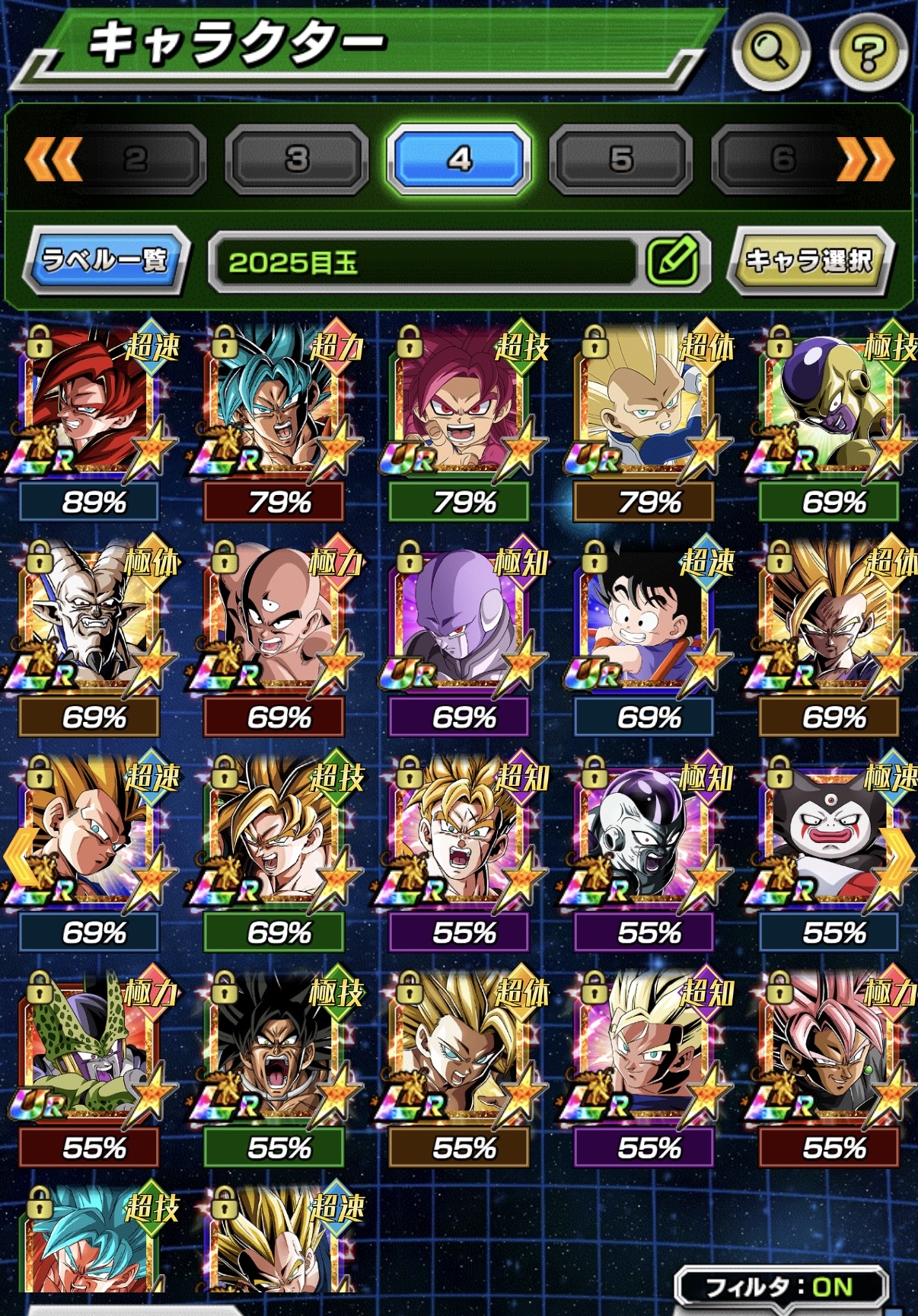Switch to label tab 2
Screen dimensions: 918x1316
click(x=137, y=160)
